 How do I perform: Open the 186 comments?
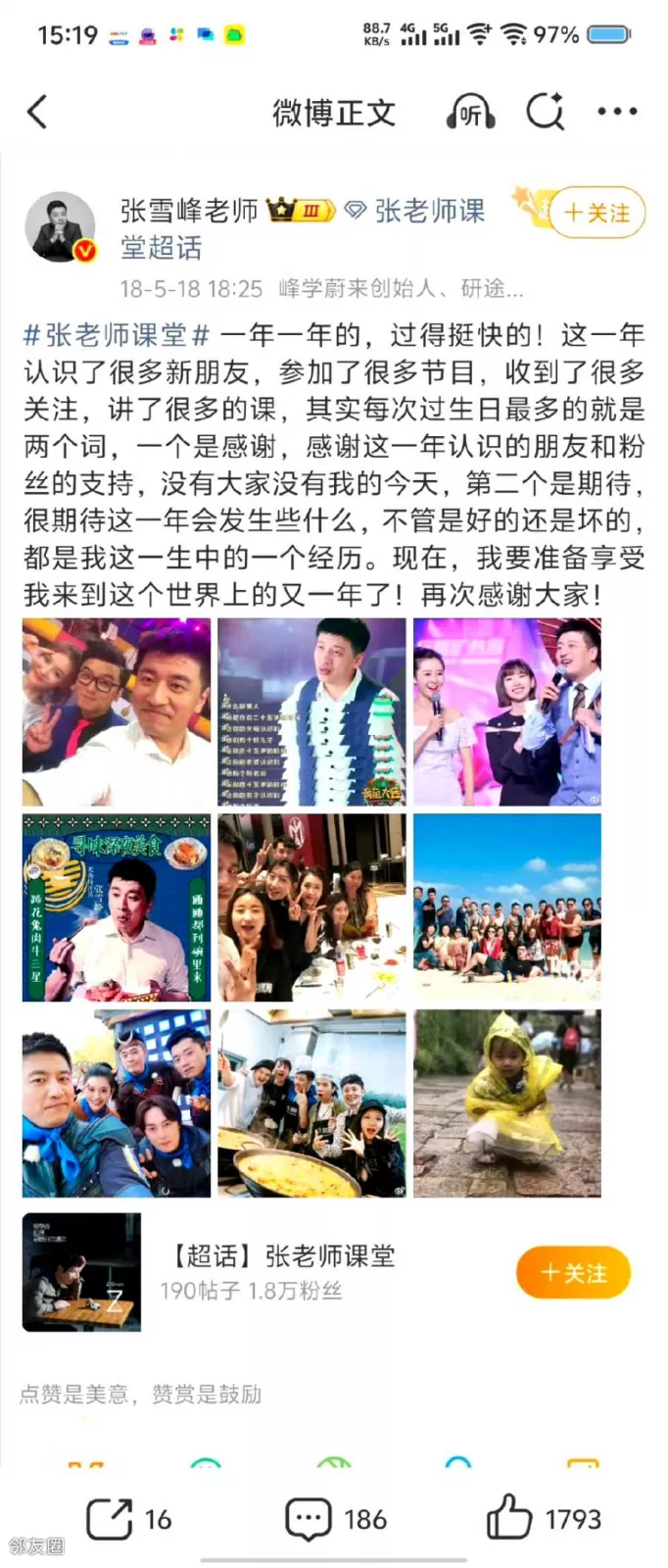335,1519
